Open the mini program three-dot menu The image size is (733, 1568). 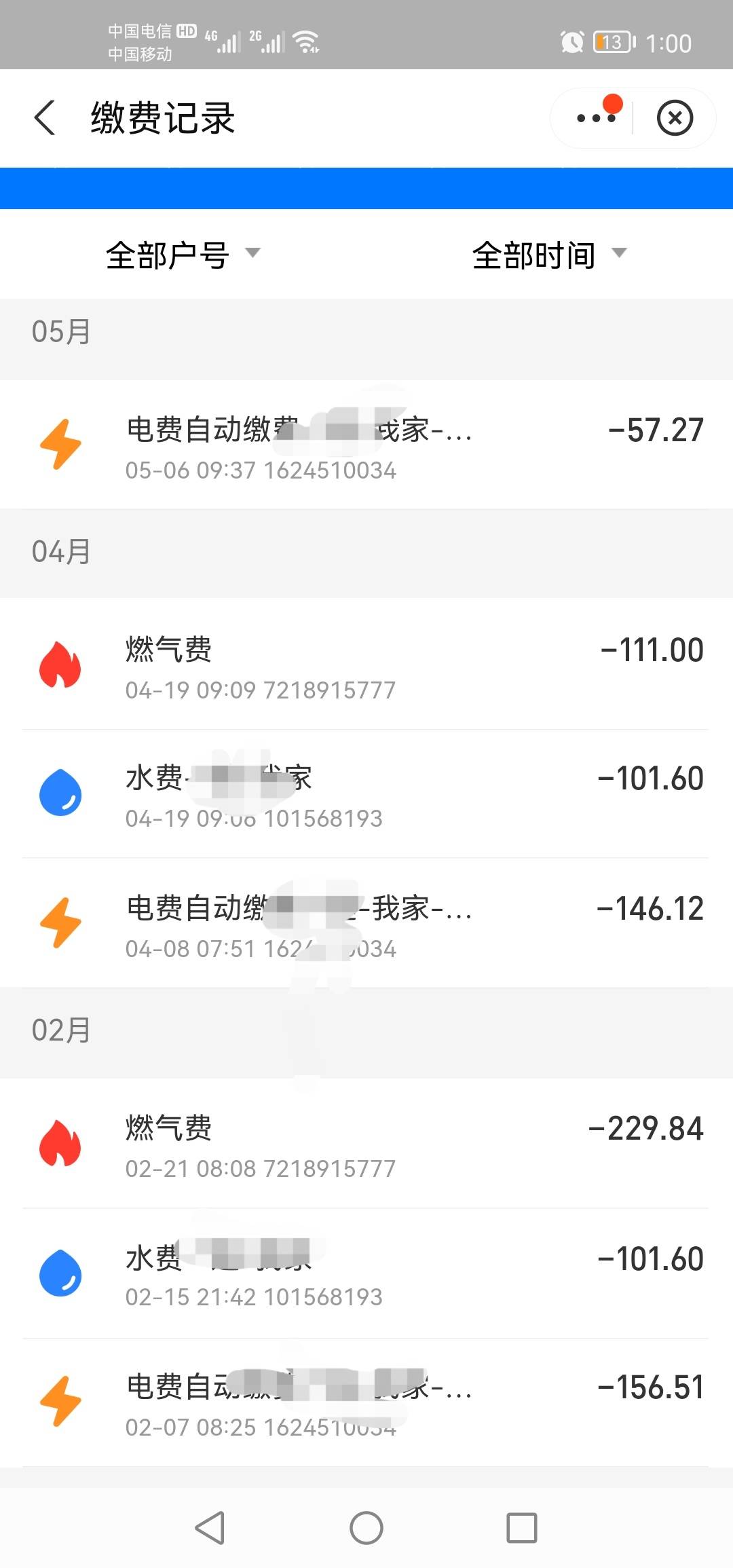597,118
